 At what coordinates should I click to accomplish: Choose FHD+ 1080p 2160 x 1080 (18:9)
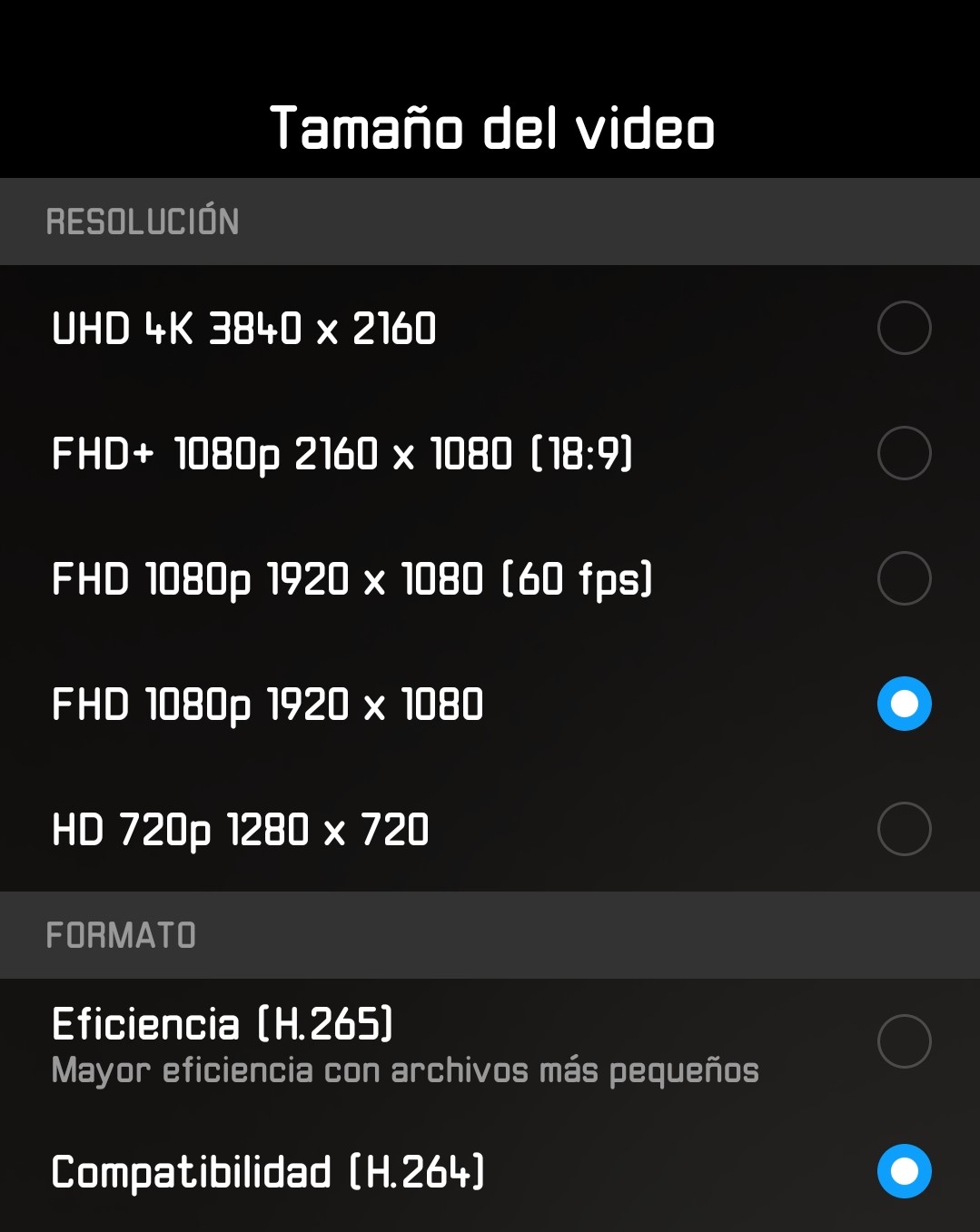click(x=904, y=453)
